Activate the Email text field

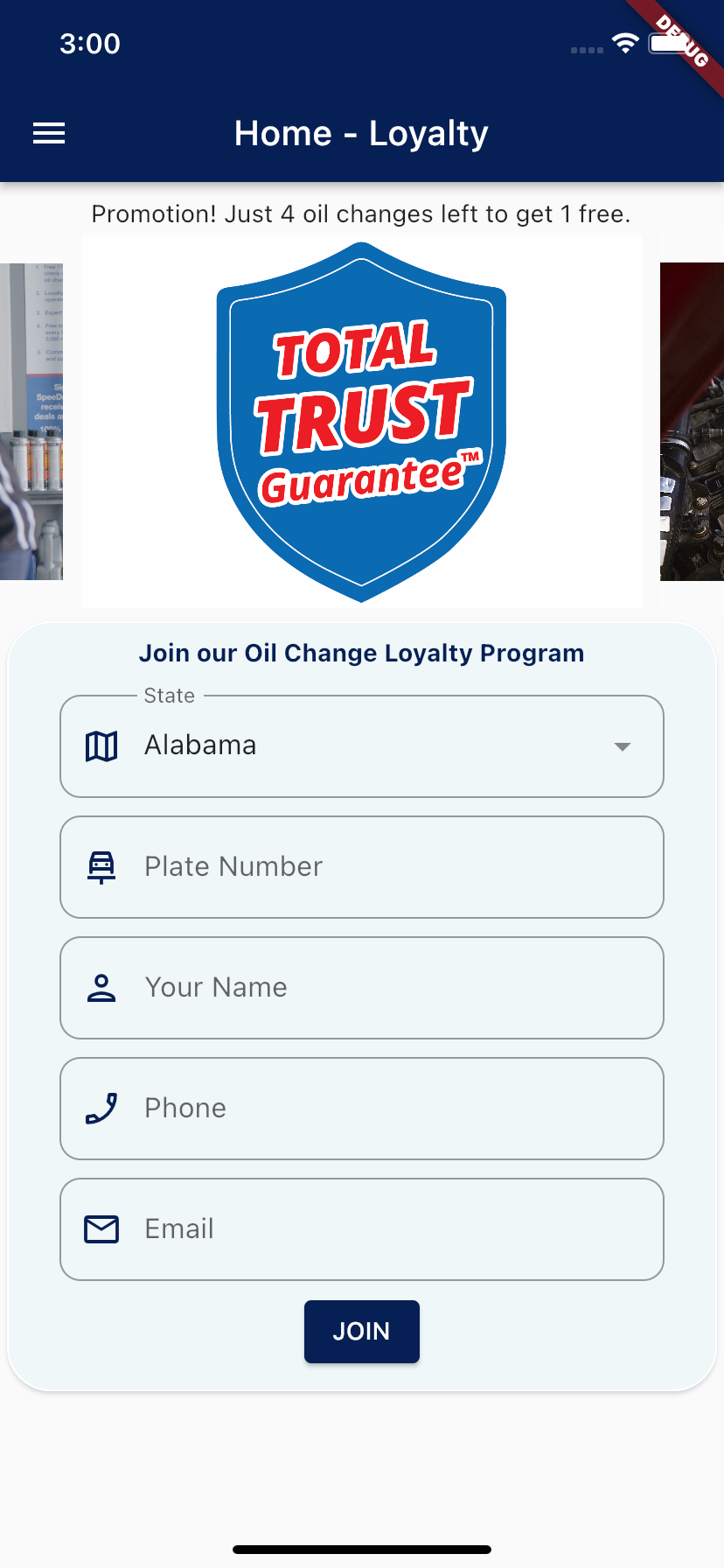tap(362, 1229)
